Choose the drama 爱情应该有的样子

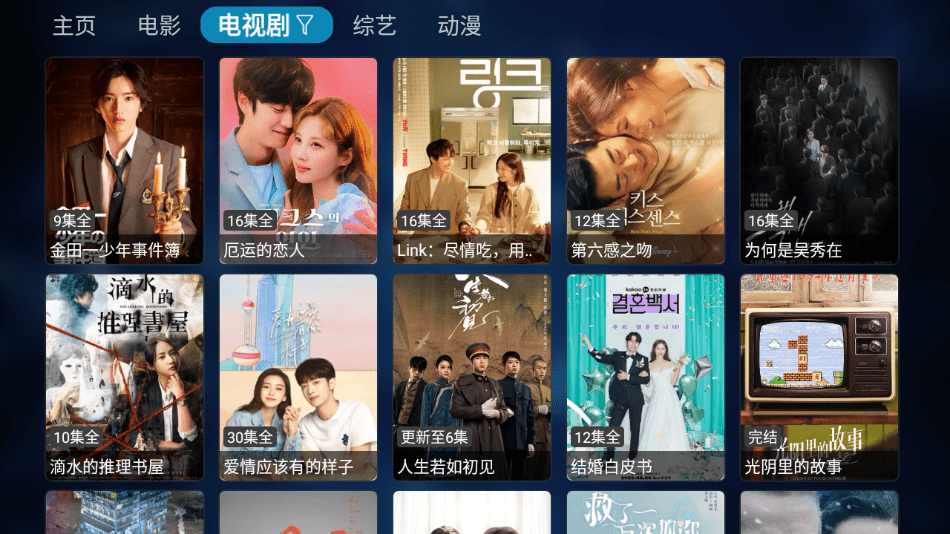298,377
